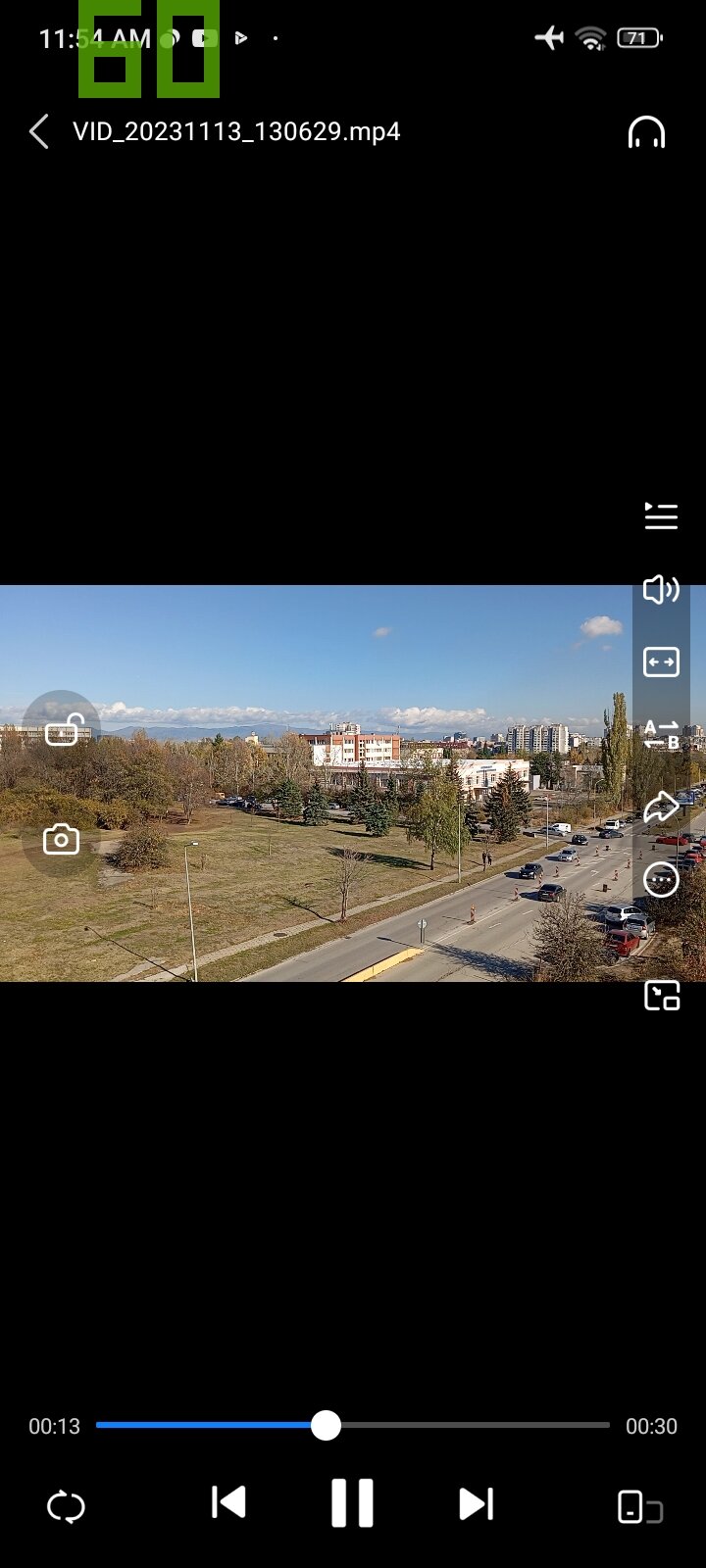Change the video aspect ratio
706x1568 pixels.
(661, 662)
